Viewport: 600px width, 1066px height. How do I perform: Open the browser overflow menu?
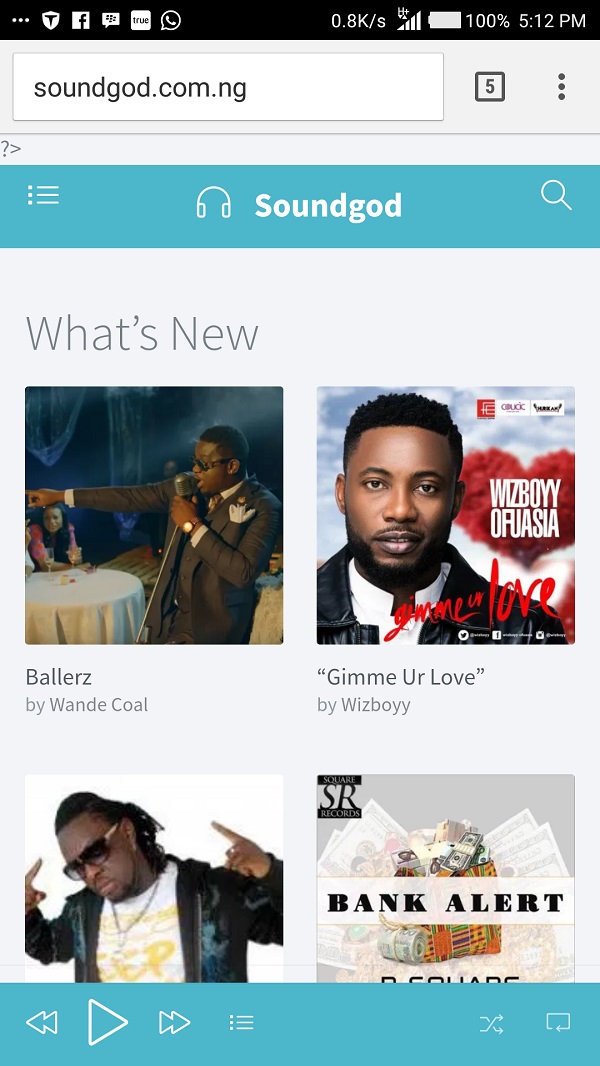click(562, 87)
